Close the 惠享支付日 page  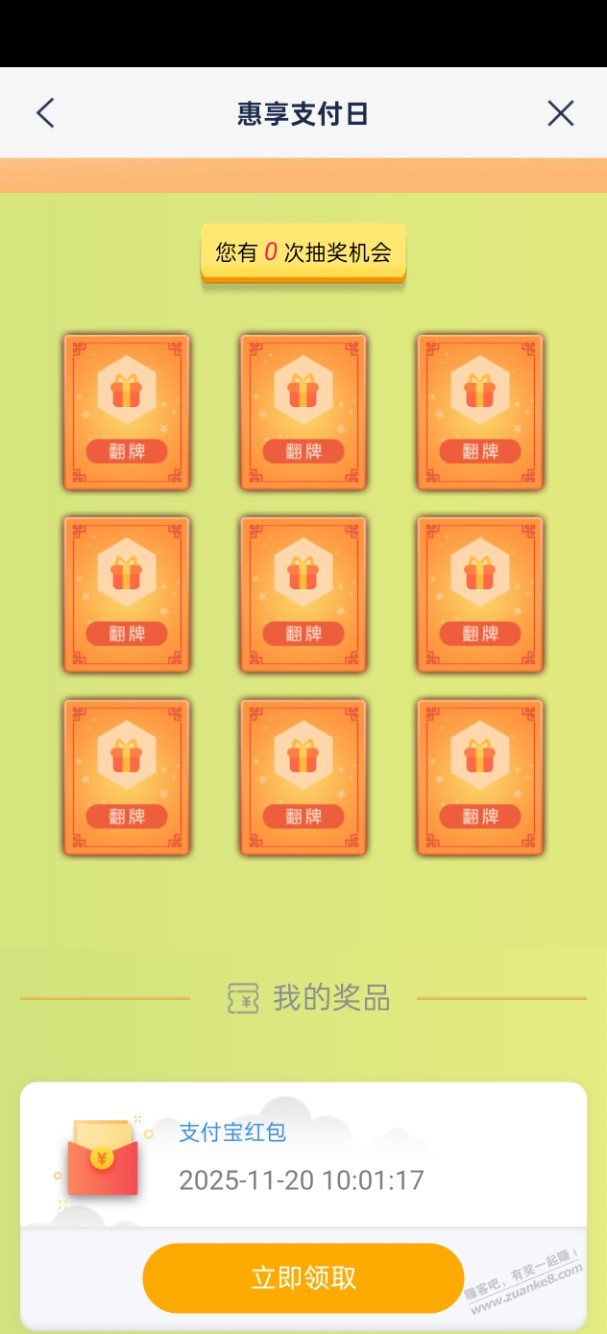click(x=561, y=113)
